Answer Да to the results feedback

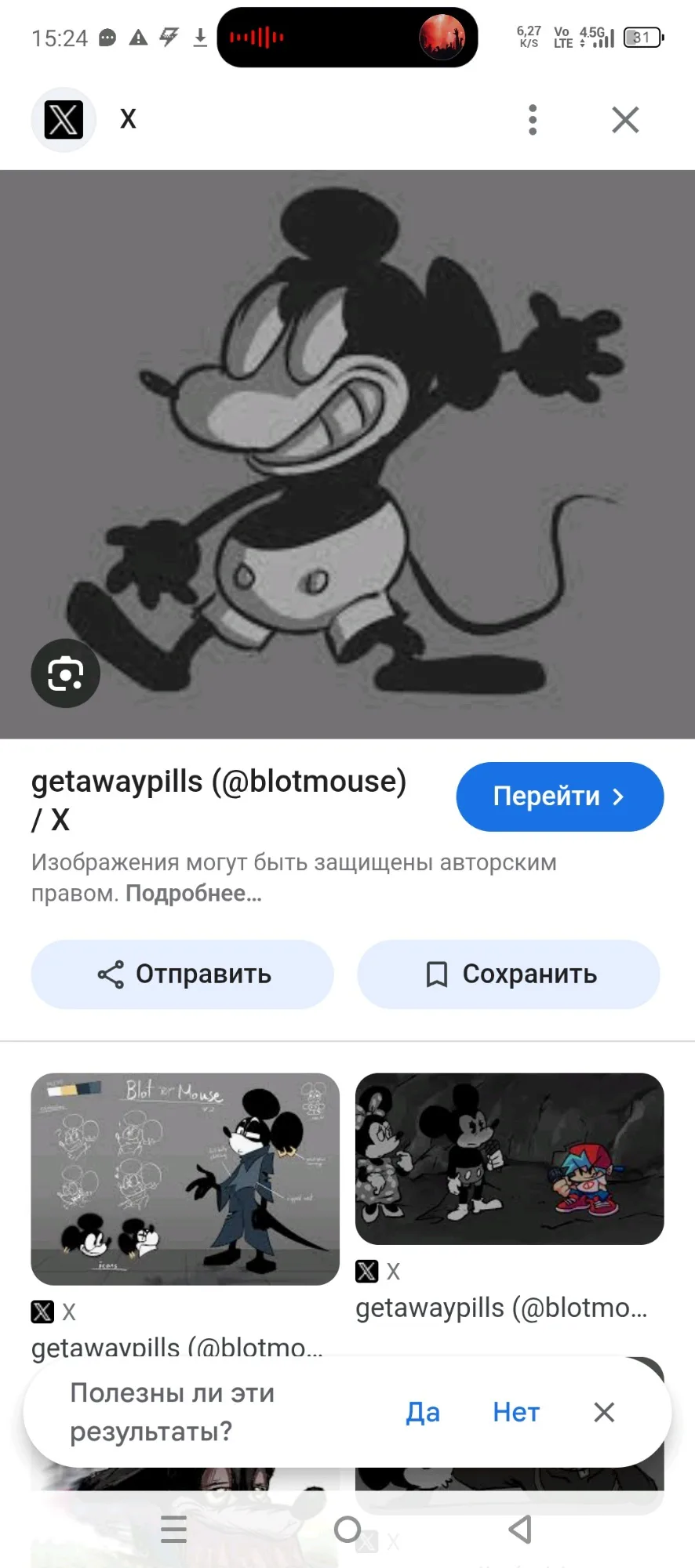[x=422, y=1412]
